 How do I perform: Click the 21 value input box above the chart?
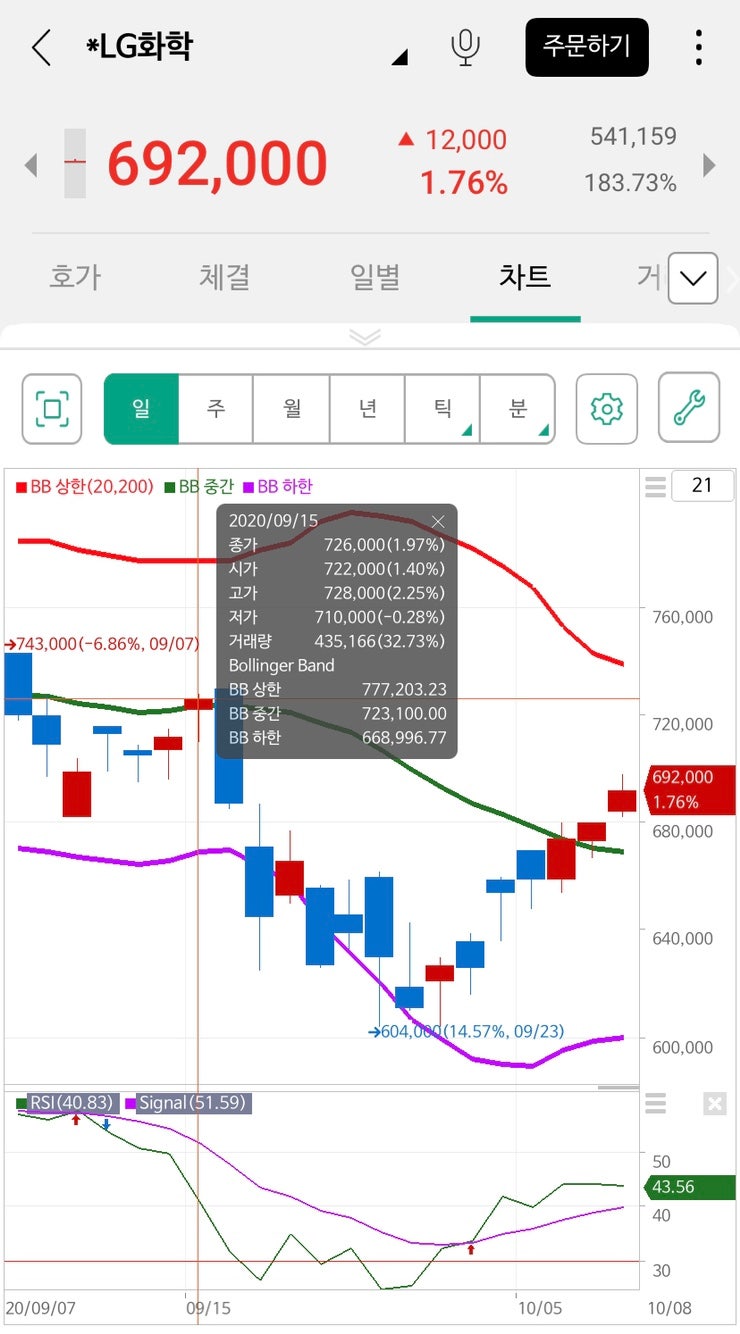click(x=704, y=485)
